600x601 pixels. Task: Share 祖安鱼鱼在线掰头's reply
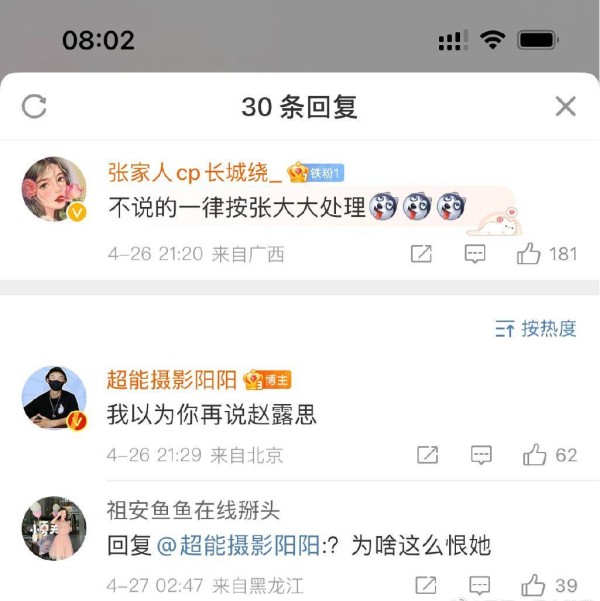428,585
